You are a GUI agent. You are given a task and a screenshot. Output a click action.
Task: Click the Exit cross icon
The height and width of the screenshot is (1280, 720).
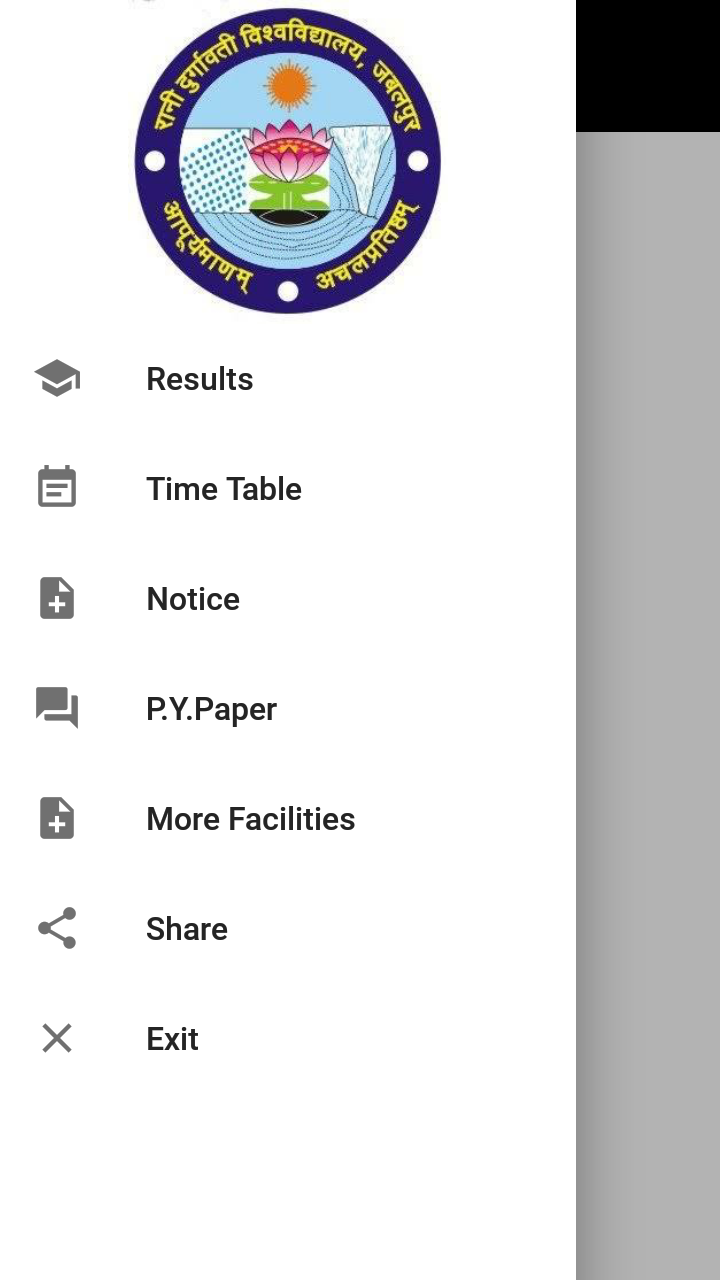[56, 1038]
